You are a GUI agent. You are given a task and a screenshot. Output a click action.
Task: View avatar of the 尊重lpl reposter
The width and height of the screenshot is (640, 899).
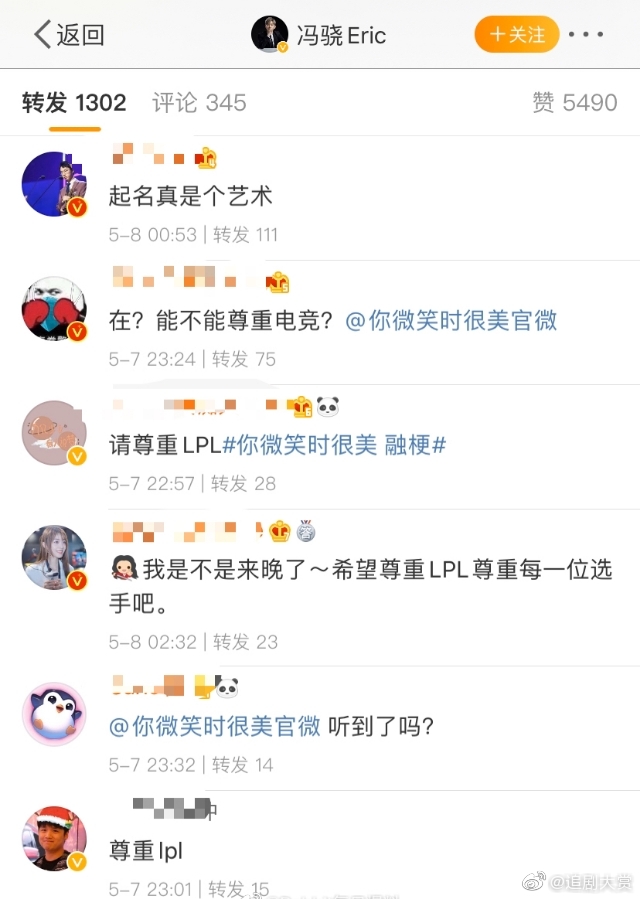click(x=54, y=838)
